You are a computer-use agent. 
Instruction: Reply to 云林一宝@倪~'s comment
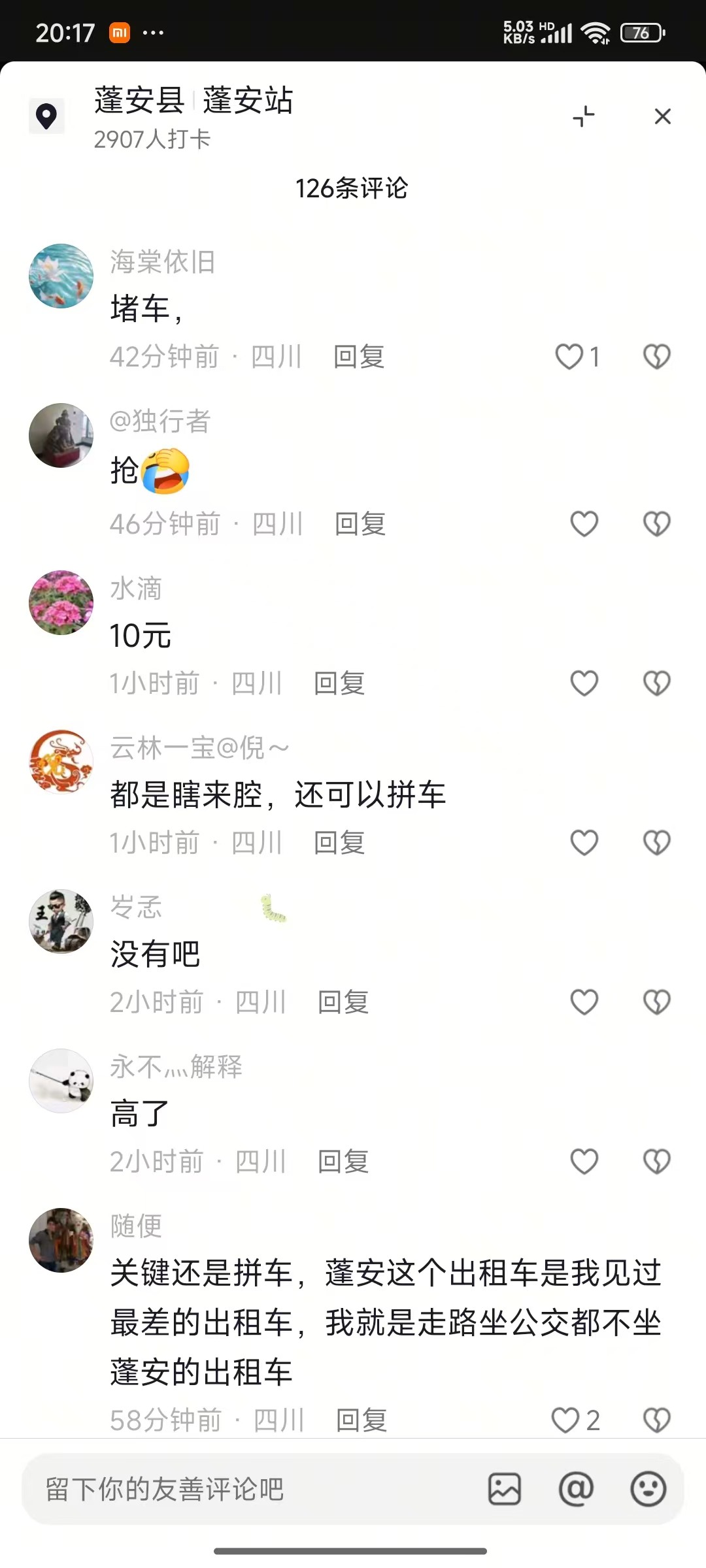tap(339, 843)
